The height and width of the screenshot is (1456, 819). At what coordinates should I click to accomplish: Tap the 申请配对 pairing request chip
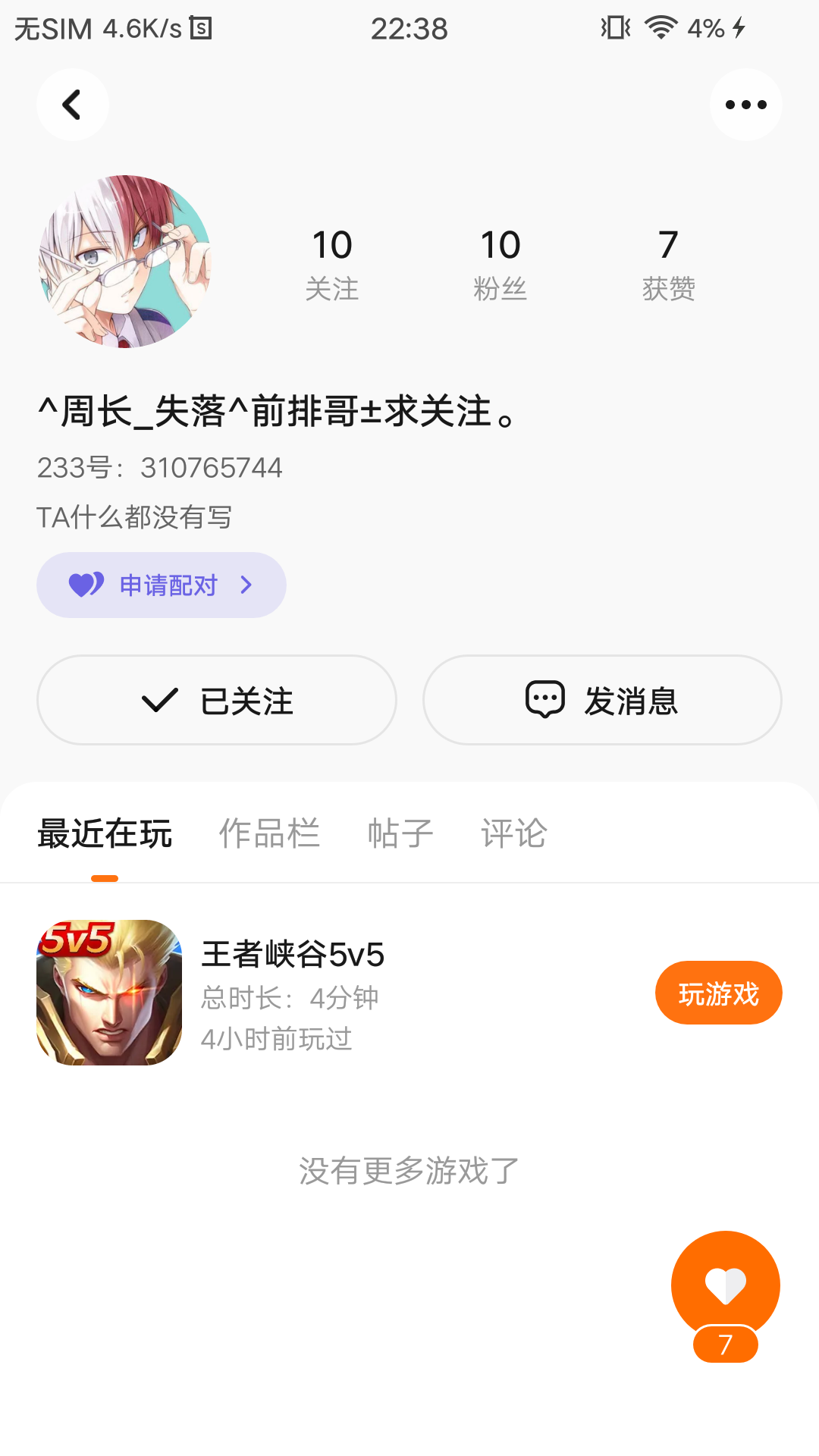tap(161, 585)
